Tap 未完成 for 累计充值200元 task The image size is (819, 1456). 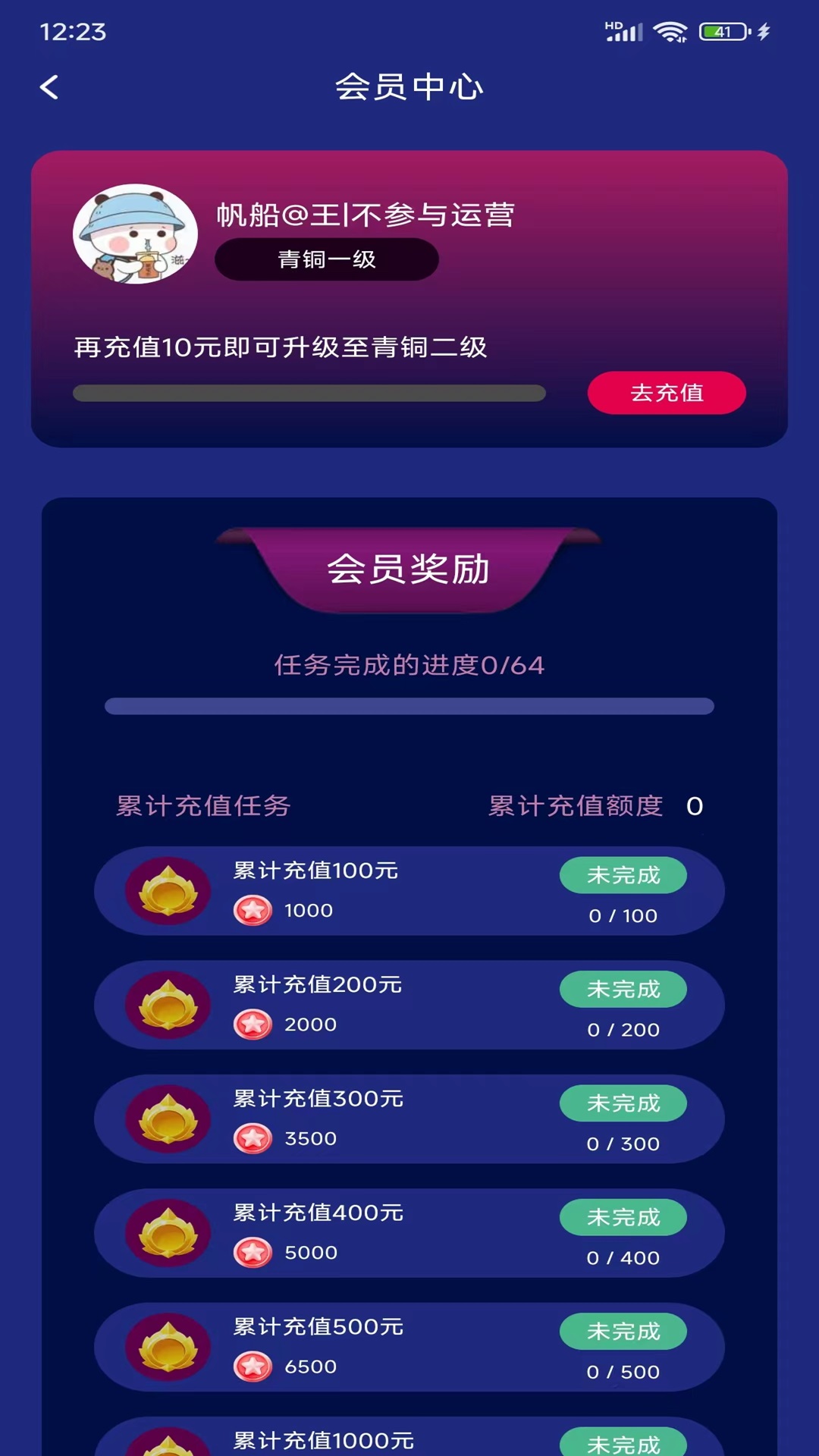(x=623, y=989)
